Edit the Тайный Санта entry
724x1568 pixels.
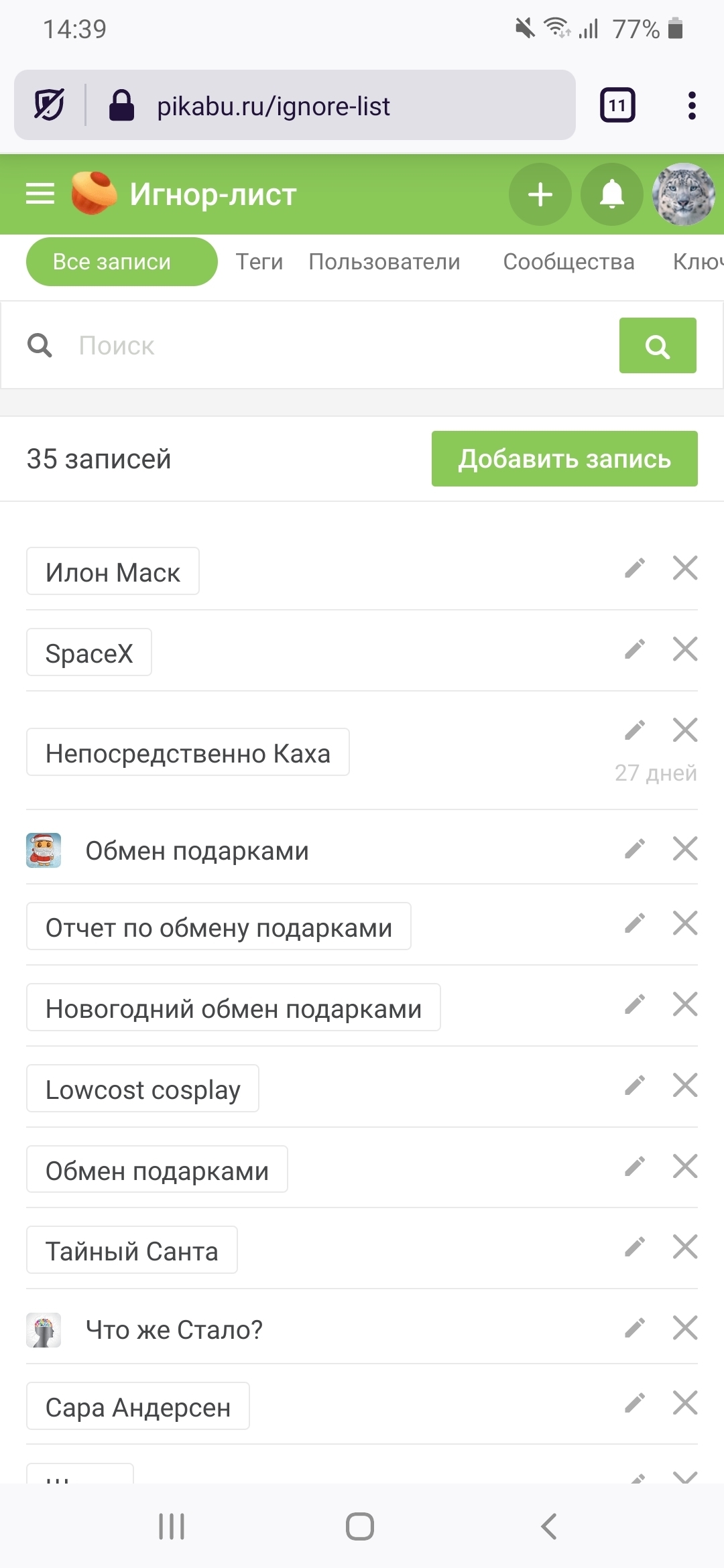pyautogui.click(x=635, y=1247)
